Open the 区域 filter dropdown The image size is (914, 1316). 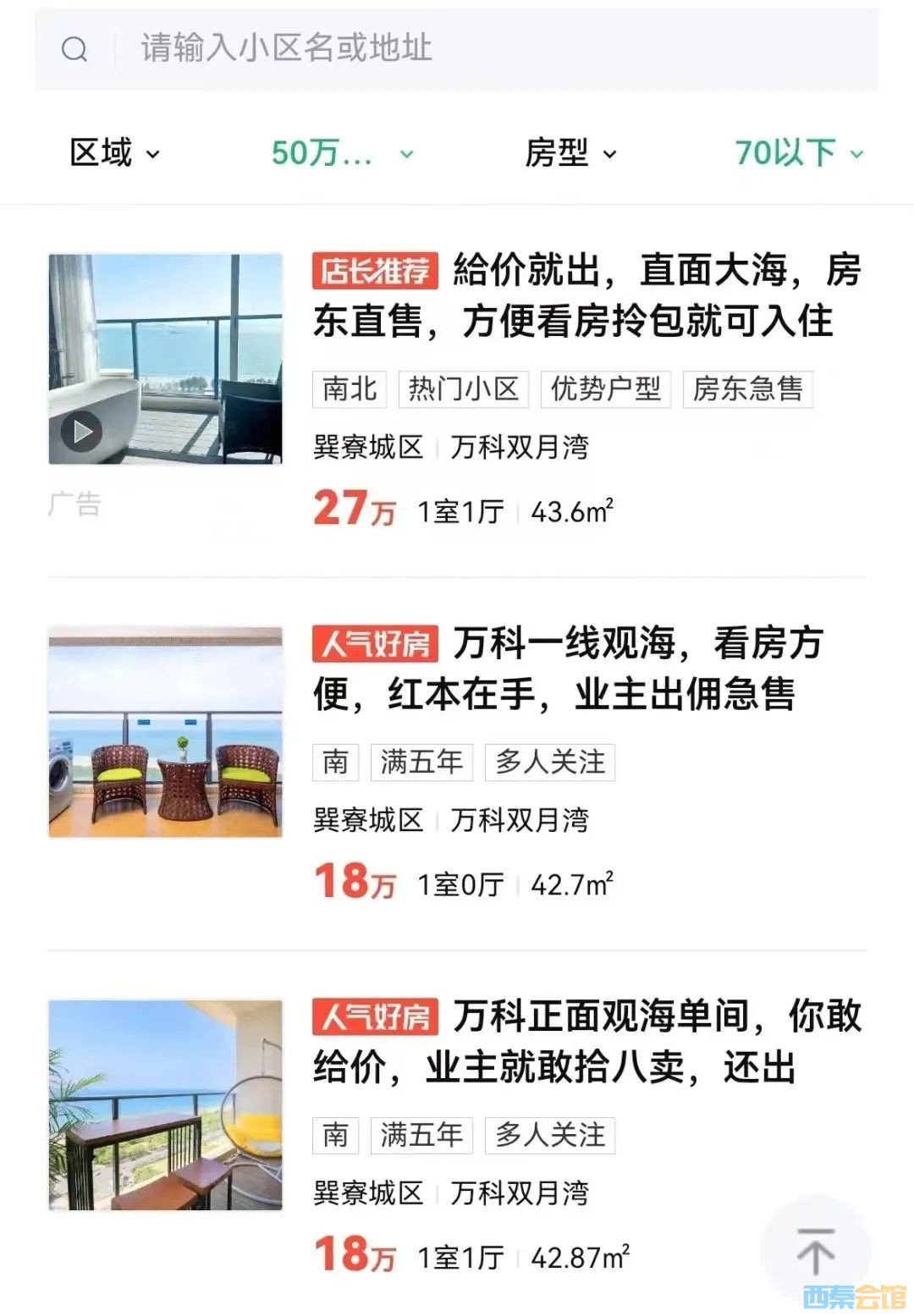(x=114, y=153)
